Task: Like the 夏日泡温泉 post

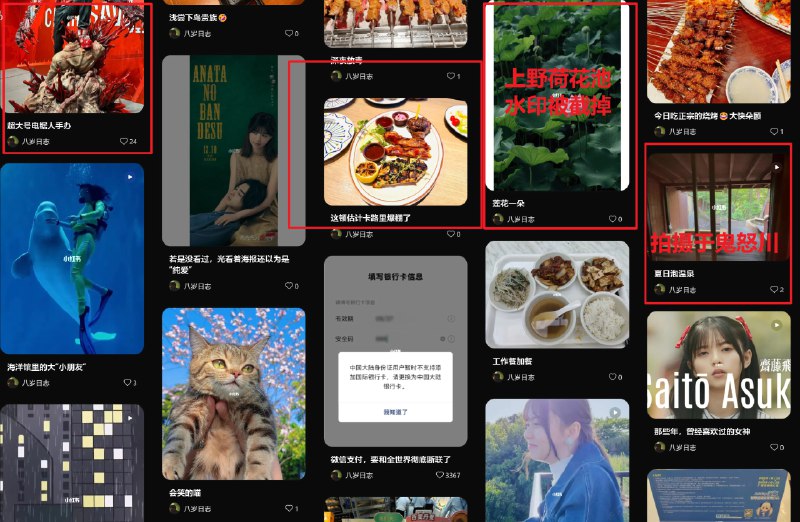Action: pyautogui.click(x=774, y=289)
